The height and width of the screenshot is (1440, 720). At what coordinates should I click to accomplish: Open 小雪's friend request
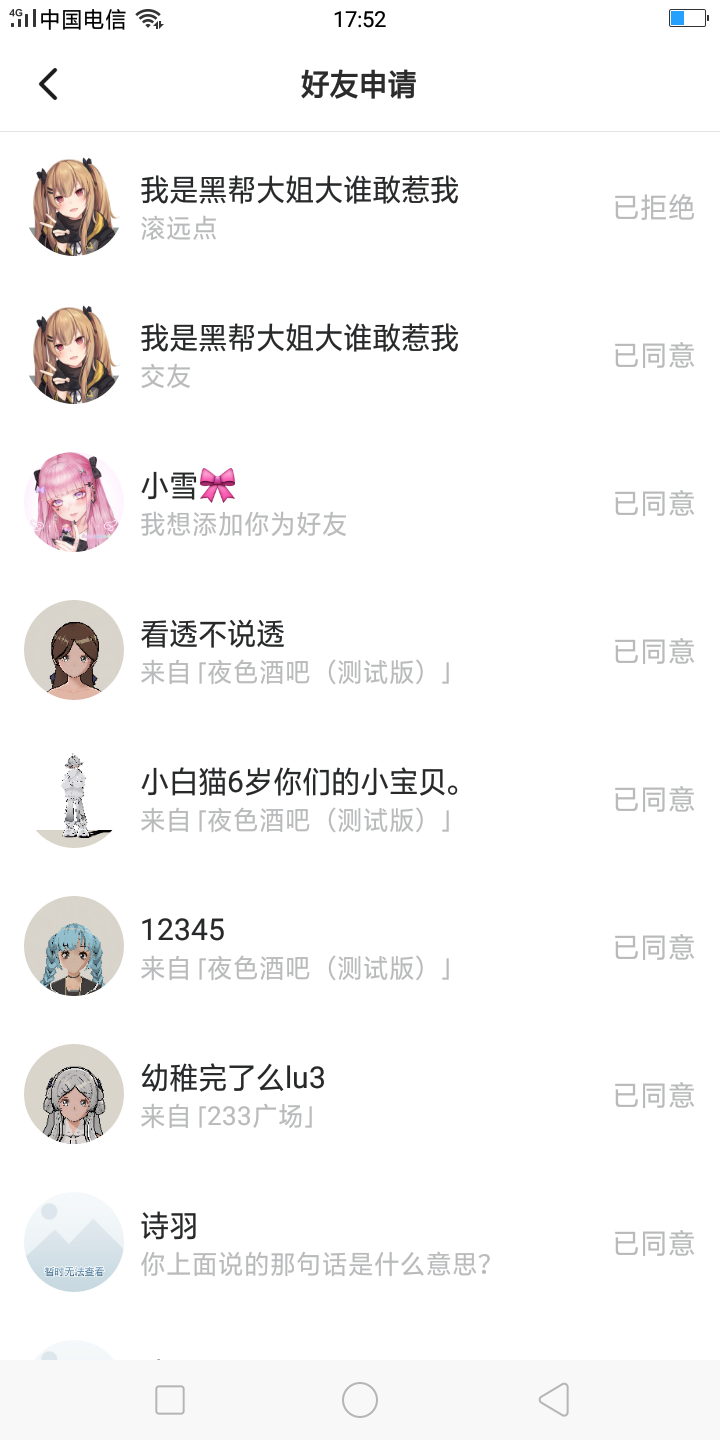pyautogui.click(x=300, y=504)
